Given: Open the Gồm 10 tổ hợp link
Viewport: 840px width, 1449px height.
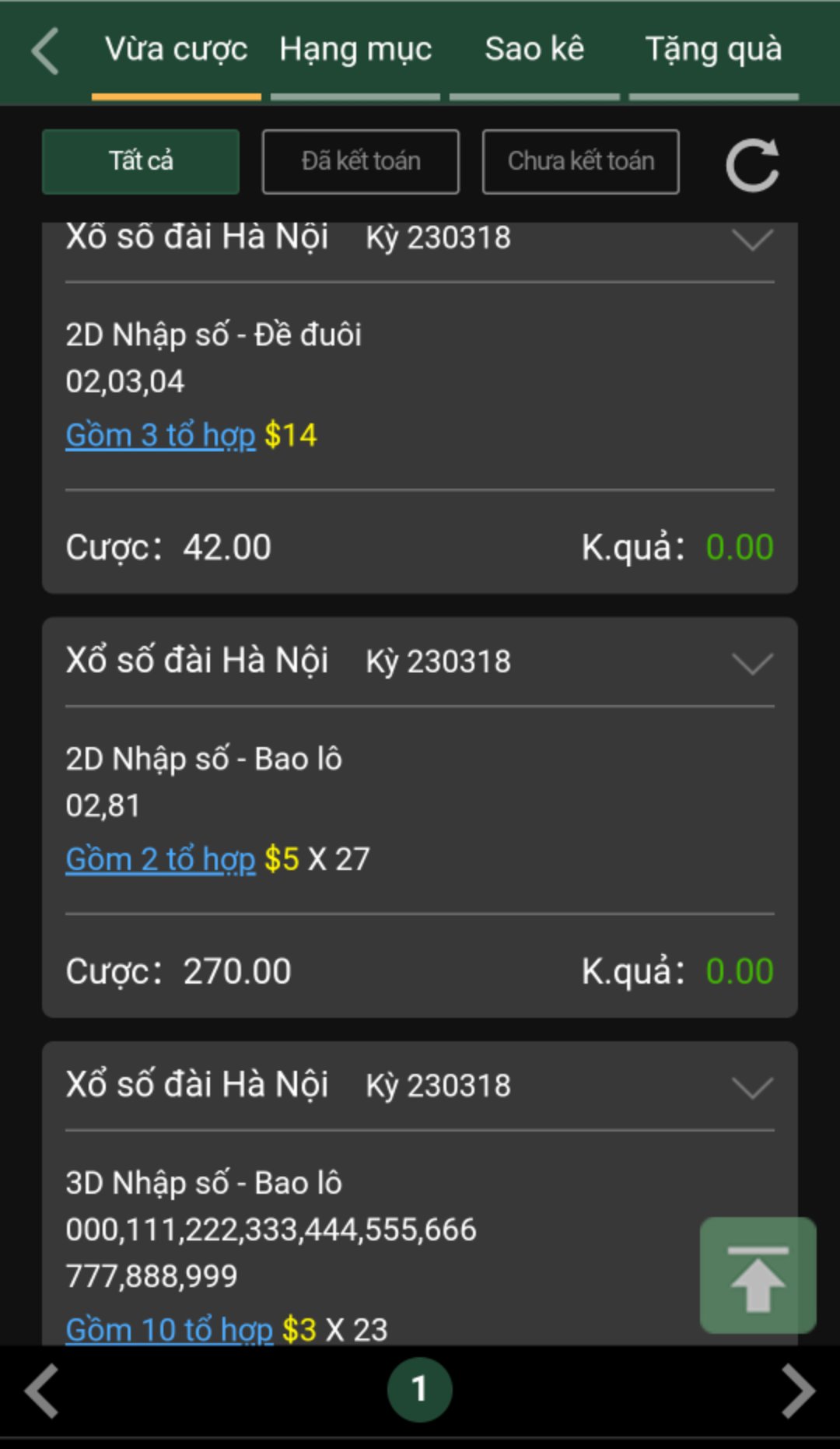Looking at the screenshot, I should pyautogui.click(x=169, y=1329).
